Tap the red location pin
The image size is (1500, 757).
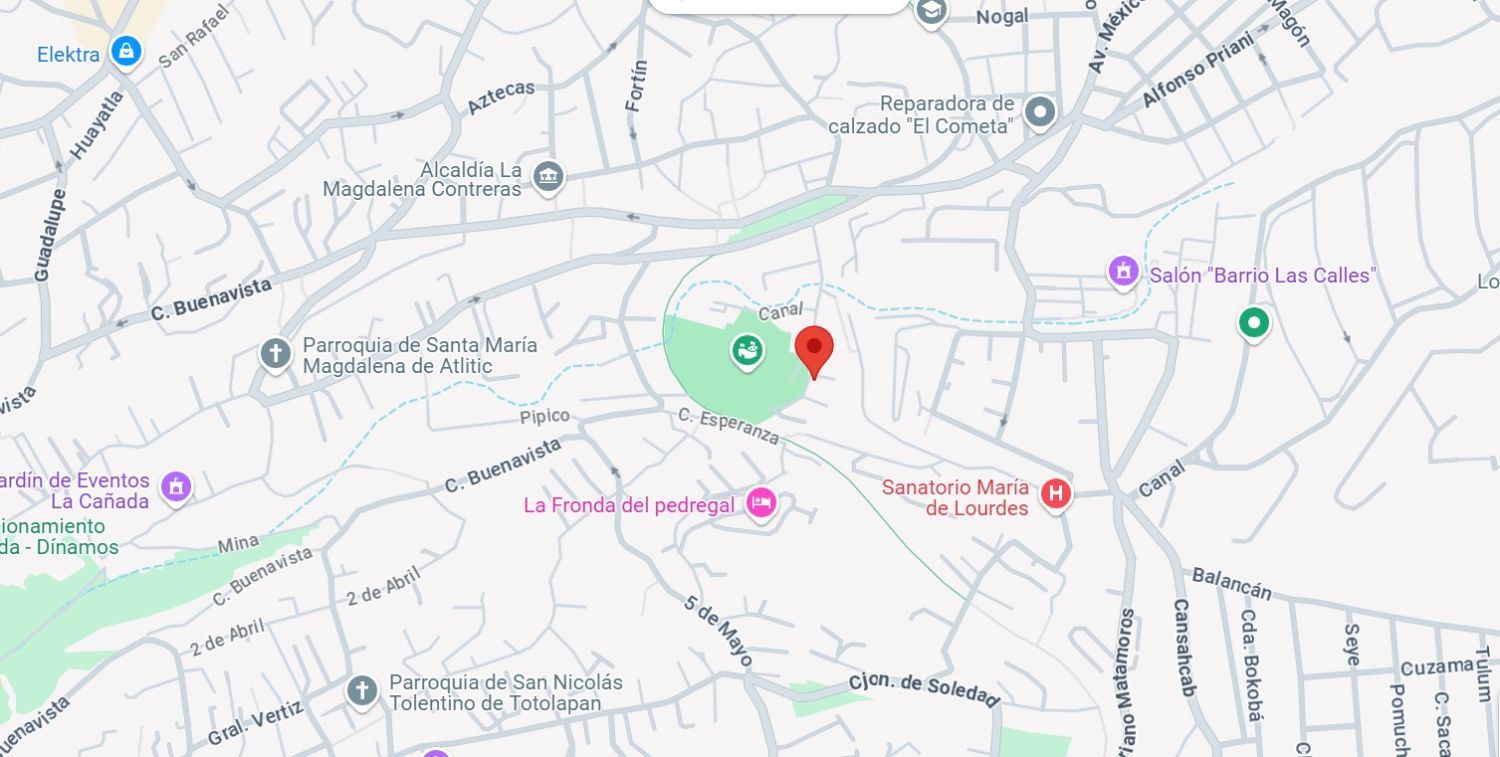click(814, 352)
